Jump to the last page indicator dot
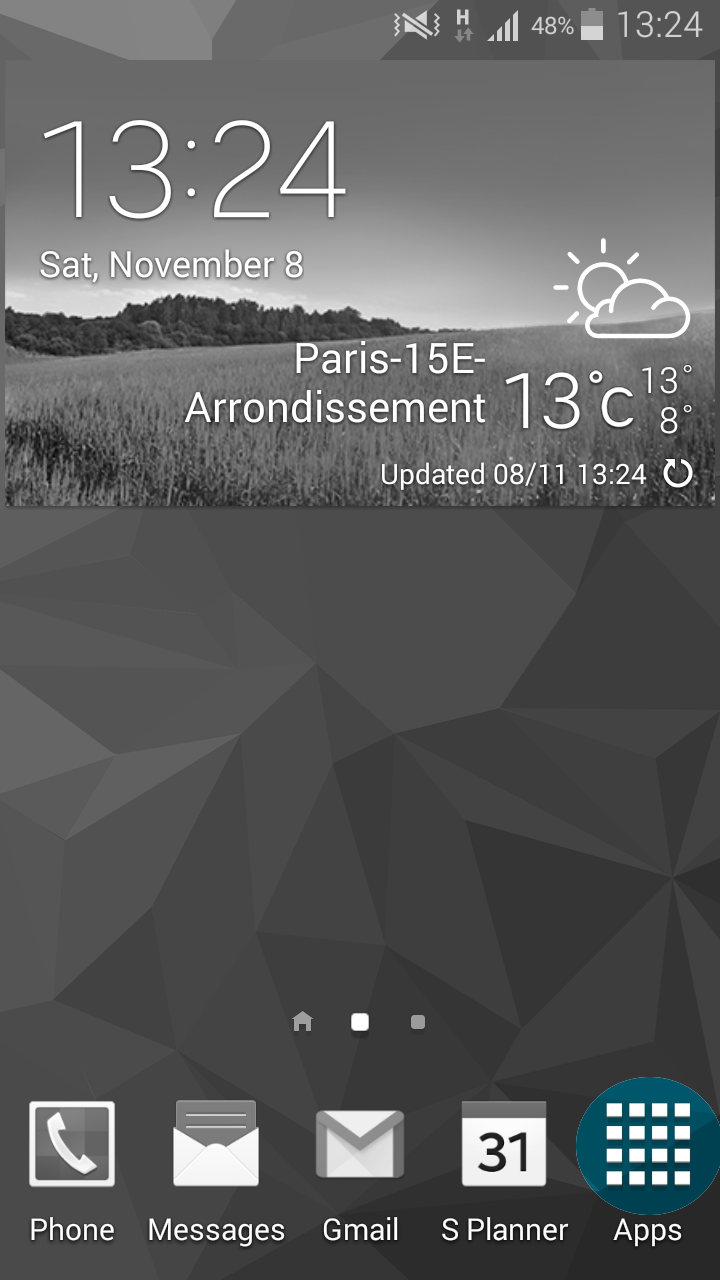This screenshot has width=720, height=1280. [418, 1022]
